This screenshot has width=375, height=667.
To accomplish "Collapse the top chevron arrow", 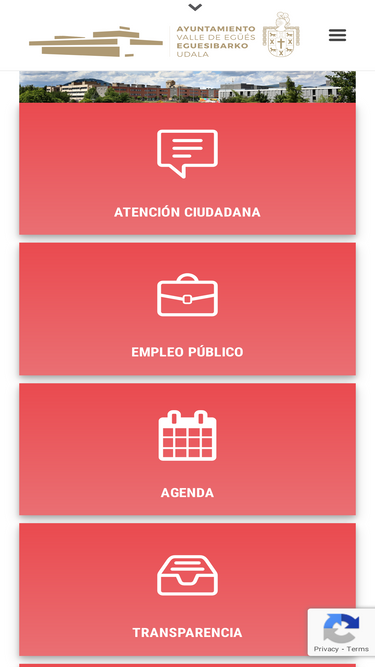I will pos(195,7).
